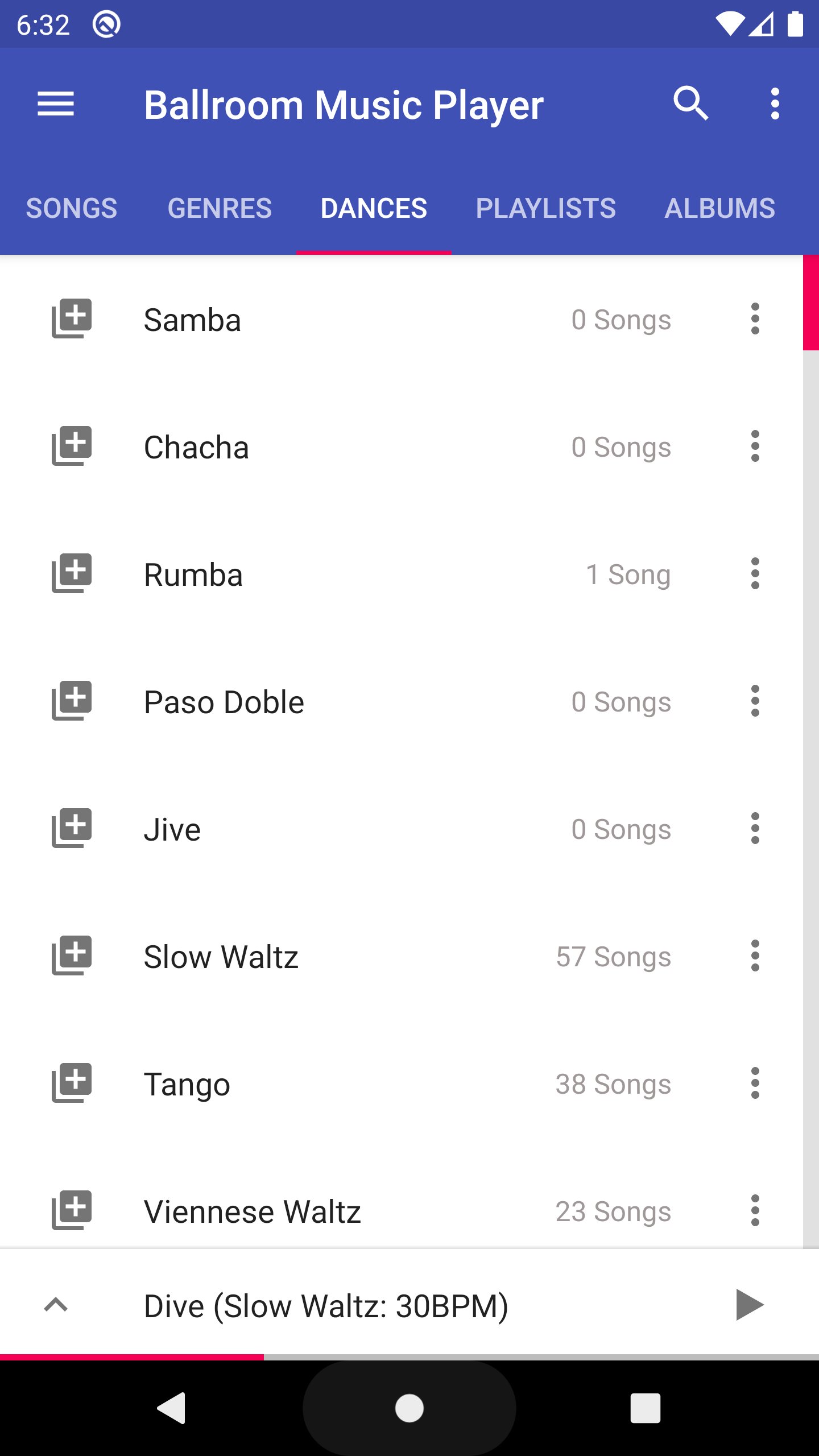This screenshot has width=819, height=1456.
Task: Add Samba songs to the queue
Action: click(x=72, y=318)
